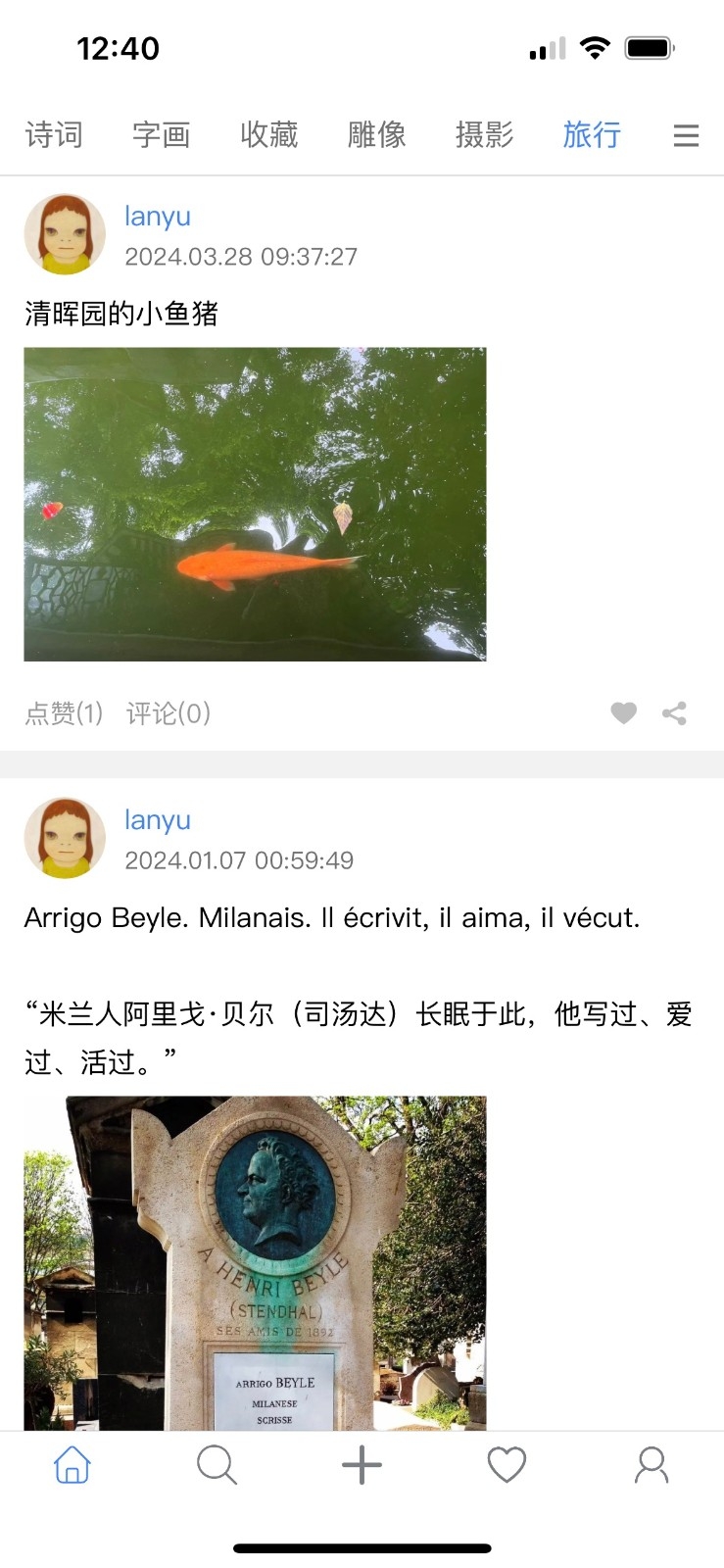Go to the 雕像 tab
The image size is (724, 1568).
377,135
